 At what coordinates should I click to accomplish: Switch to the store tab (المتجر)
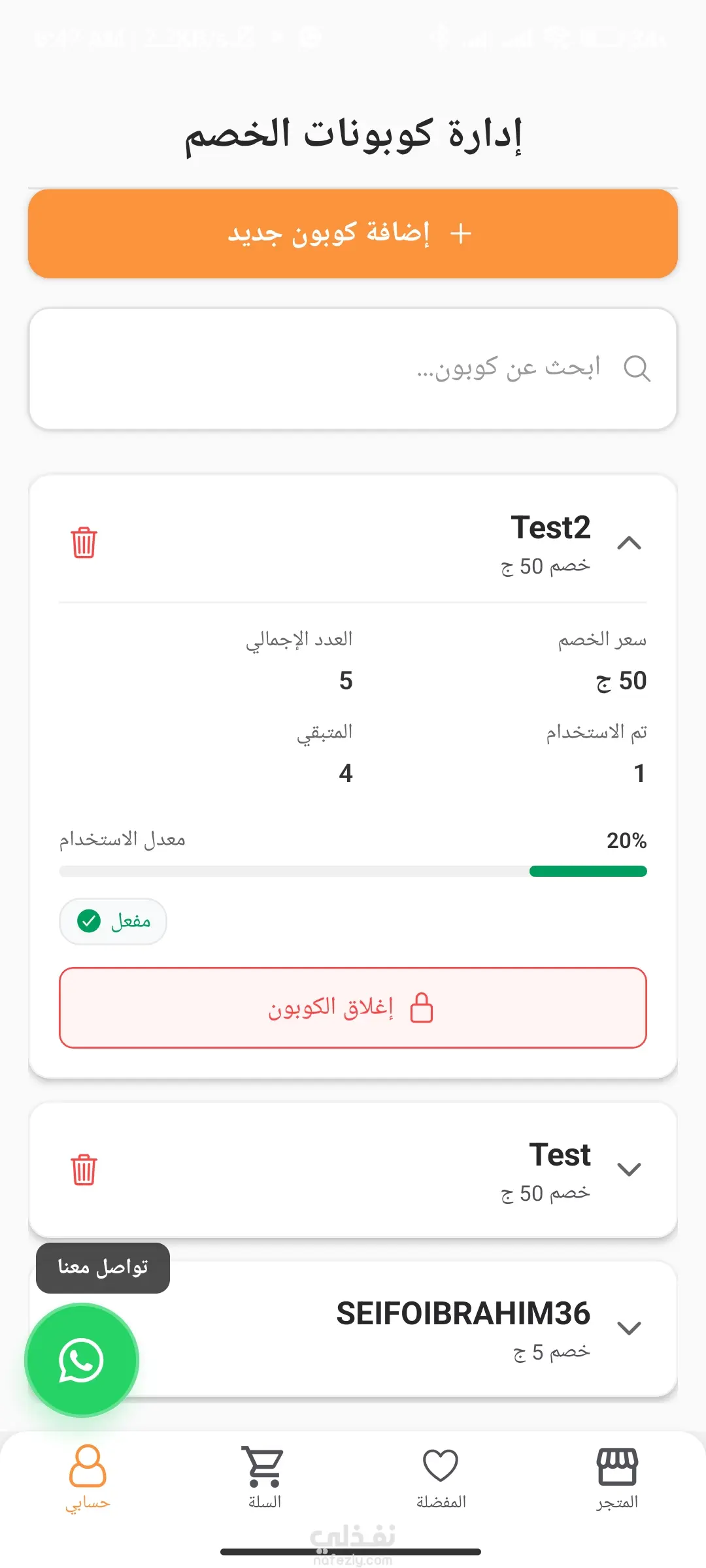(616, 1478)
